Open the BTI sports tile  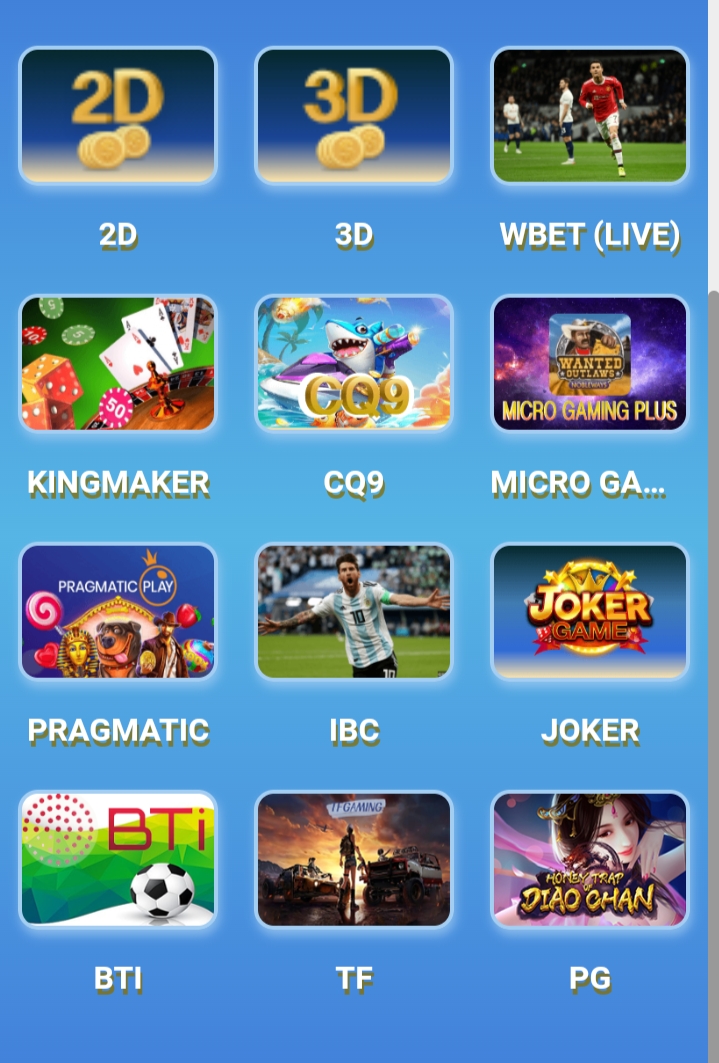(x=118, y=859)
